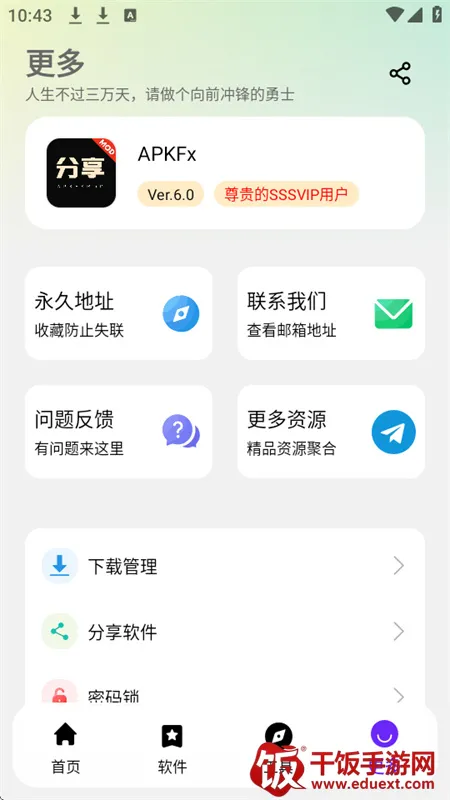Tap the share icon in the header
Screen dimensions: 450x800
[x=399, y=74]
